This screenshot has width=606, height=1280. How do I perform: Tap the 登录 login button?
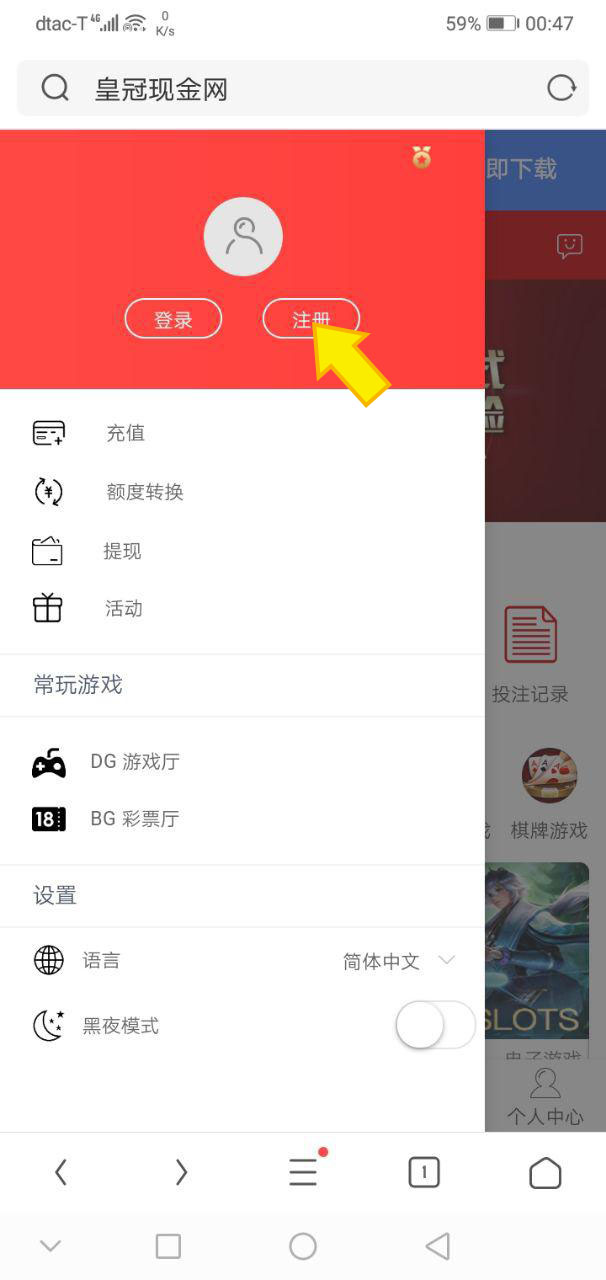tap(173, 319)
